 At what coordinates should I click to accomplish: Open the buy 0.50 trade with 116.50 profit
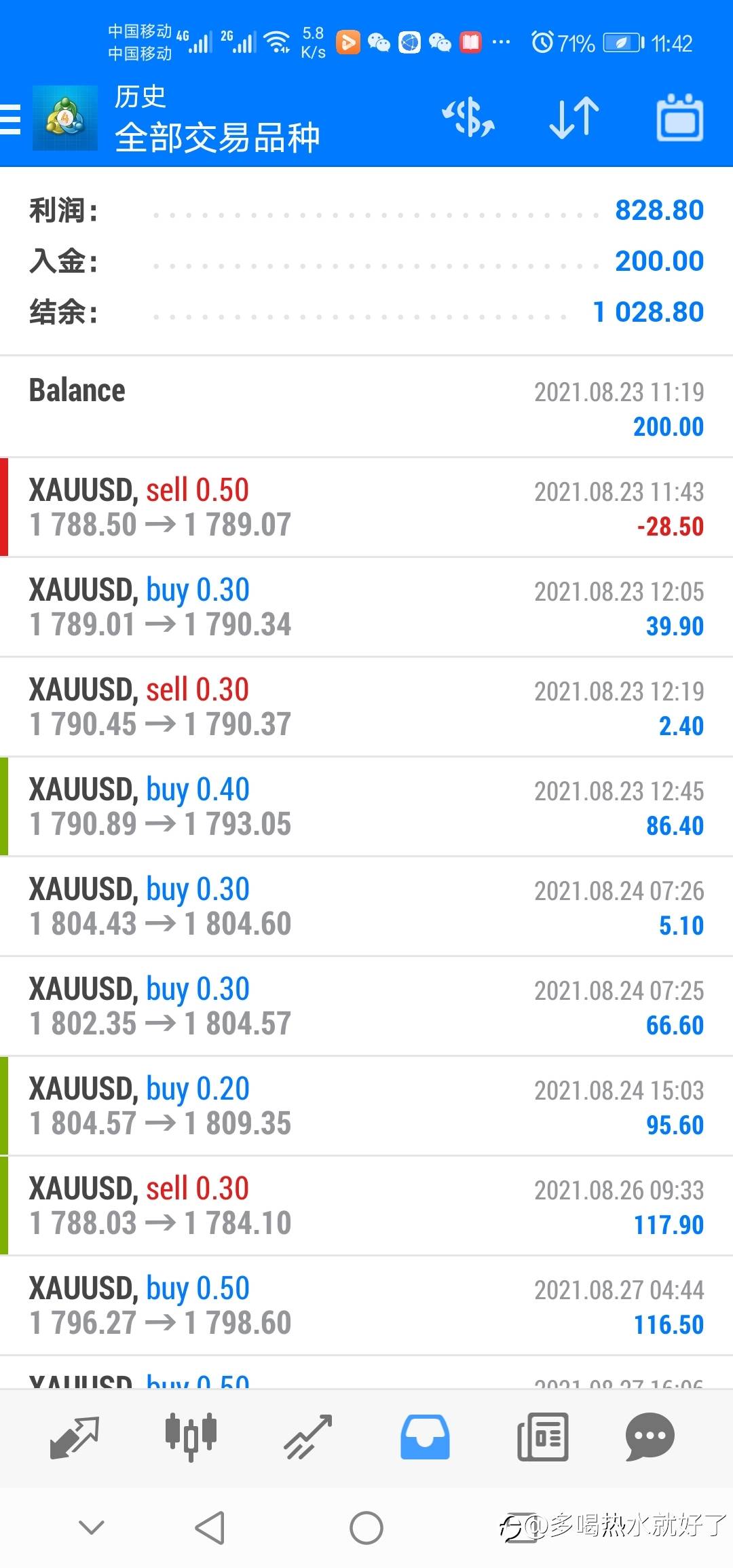(366, 1305)
